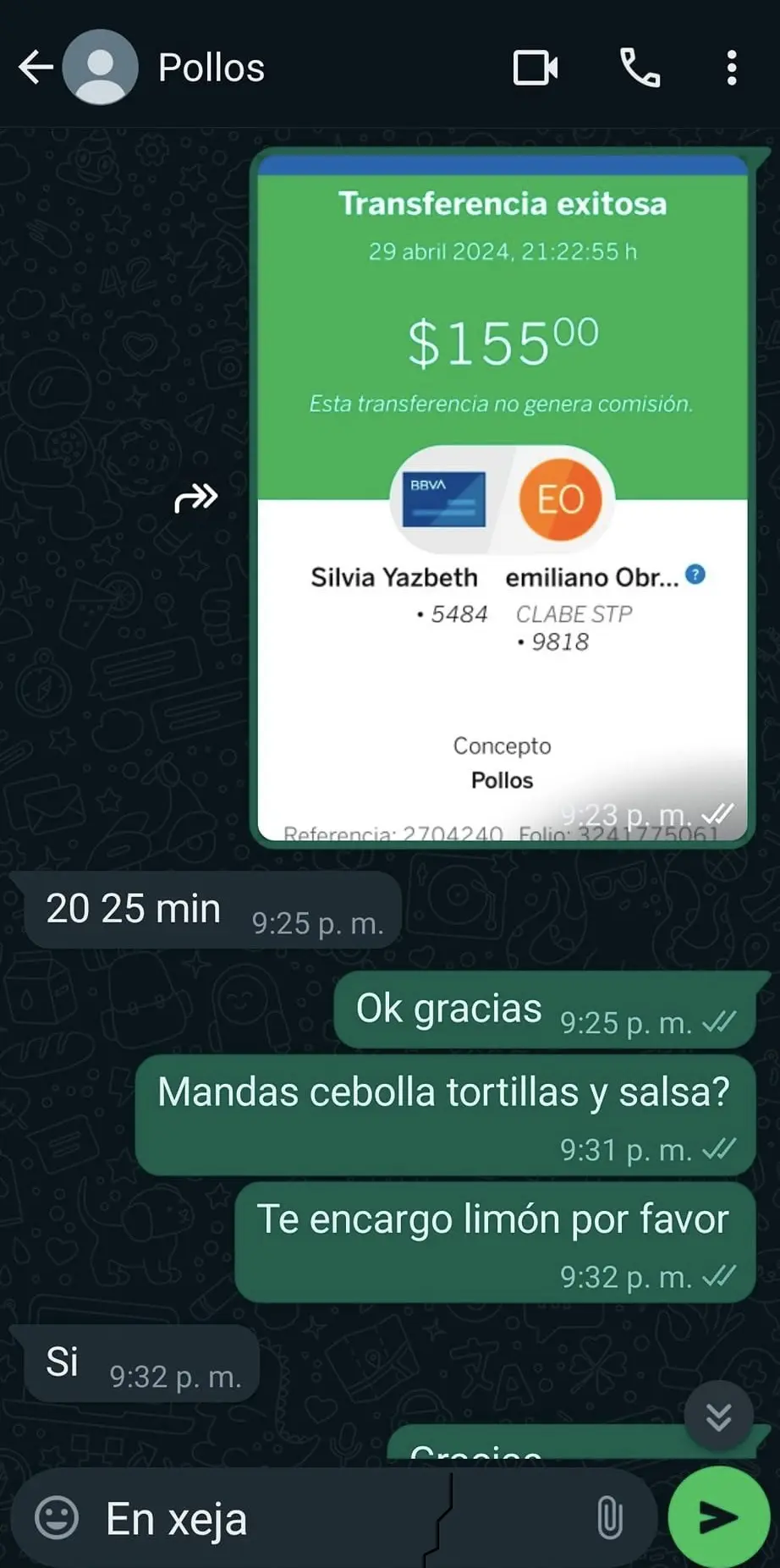This screenshot has width=780, height=1568.
Task: Open the overflow menu
Action: click(732, 68)
